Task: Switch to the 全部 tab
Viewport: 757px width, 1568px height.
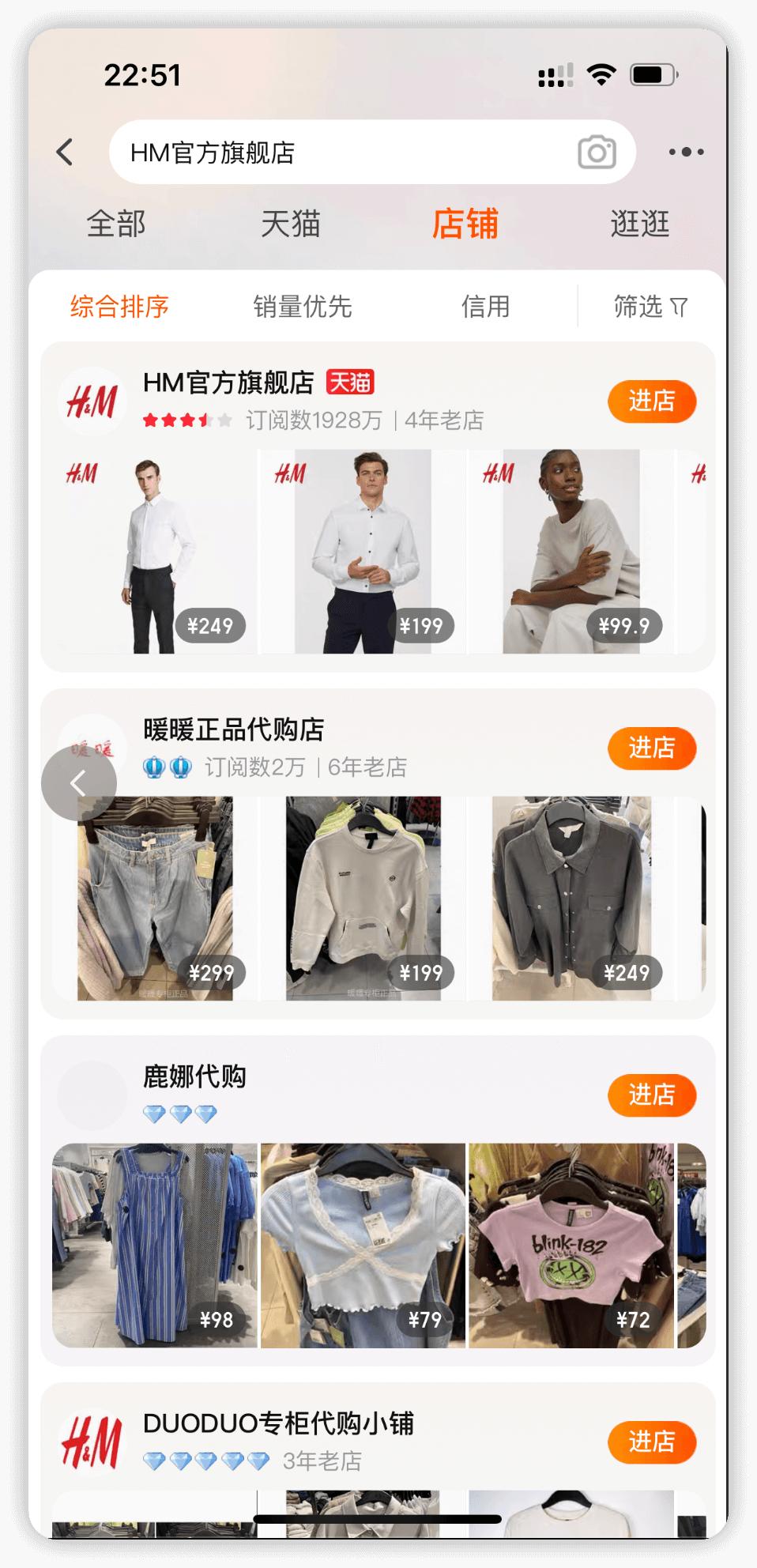Action: (x=116, y=224)
